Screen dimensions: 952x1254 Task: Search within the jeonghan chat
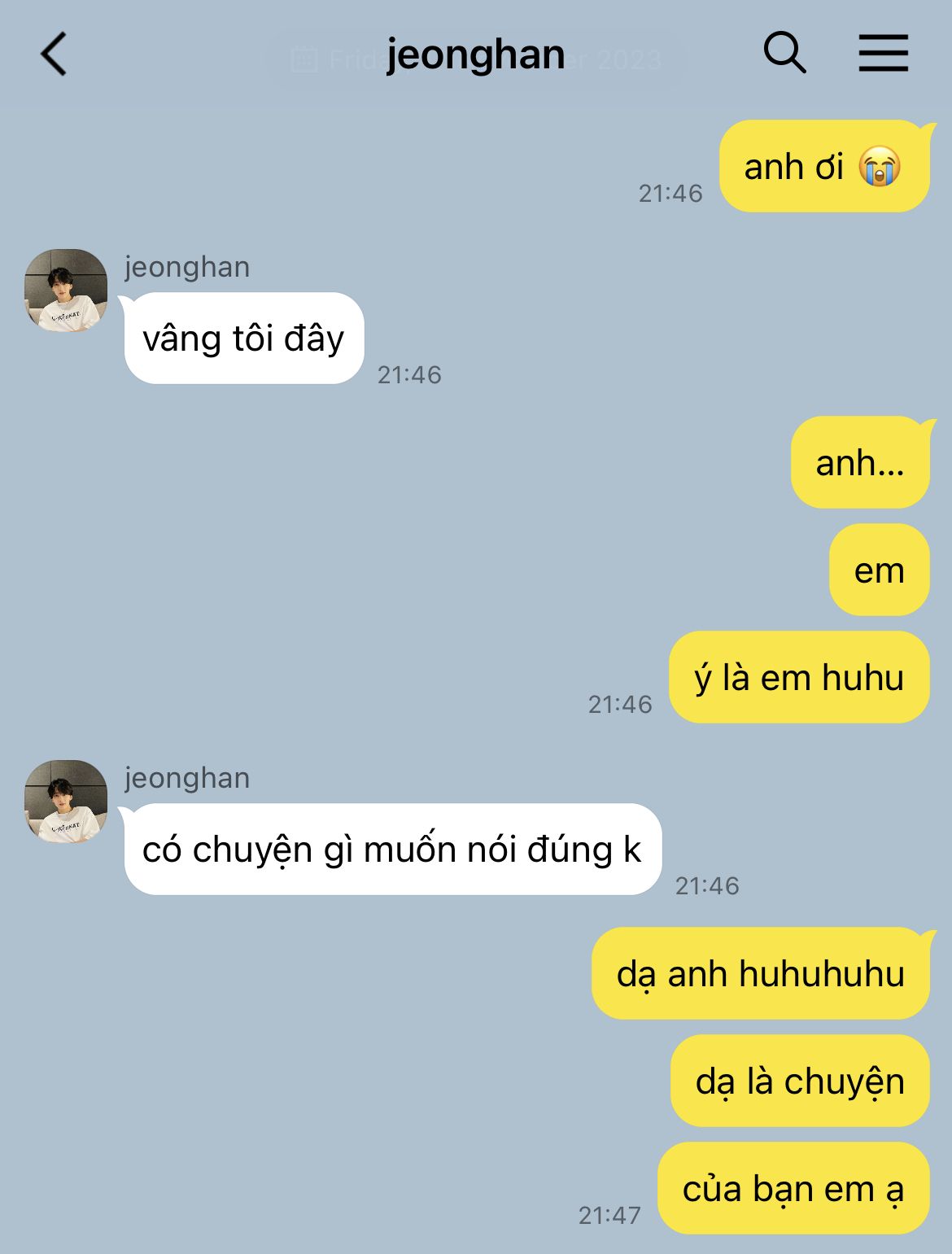pos(784,54)
